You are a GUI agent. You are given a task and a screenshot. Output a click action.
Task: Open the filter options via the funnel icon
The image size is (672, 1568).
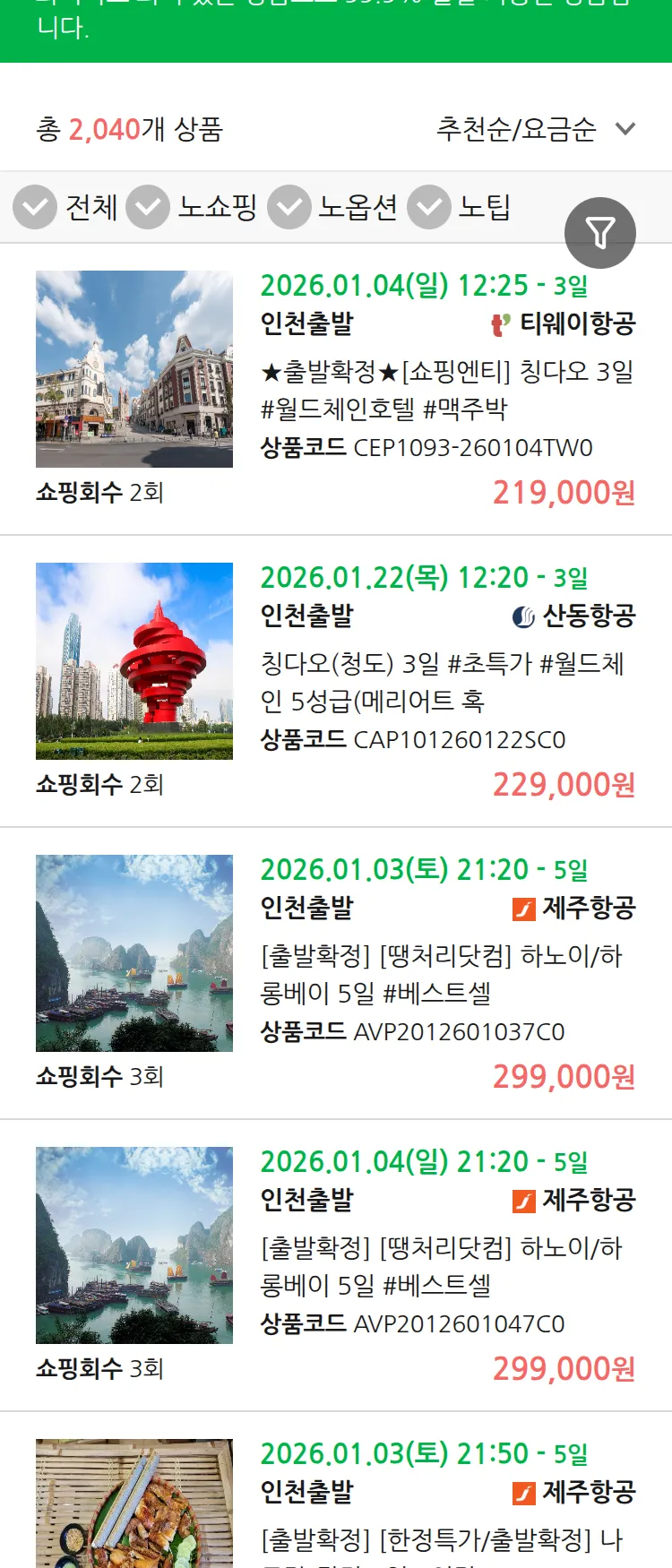600,232
